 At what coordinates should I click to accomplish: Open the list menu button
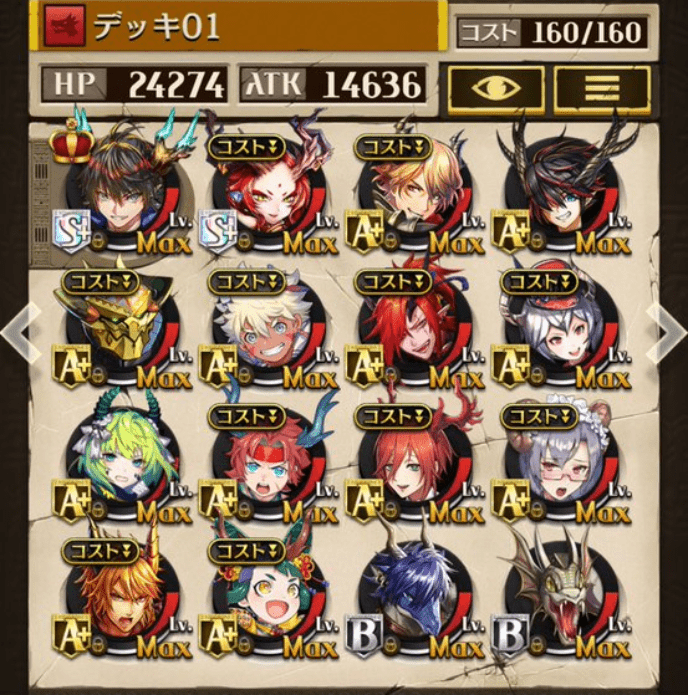click(602, 90)
